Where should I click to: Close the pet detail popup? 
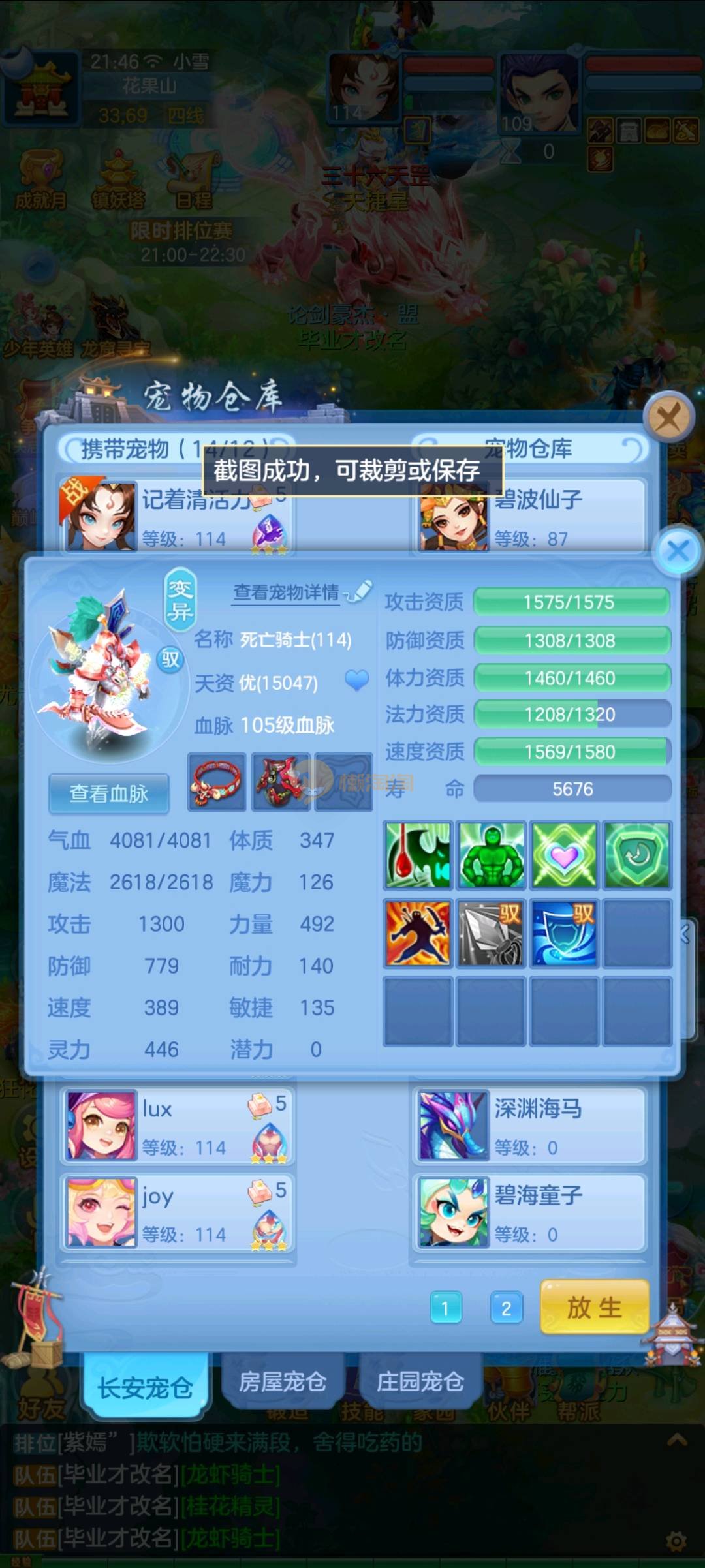[x=678, y=550]
